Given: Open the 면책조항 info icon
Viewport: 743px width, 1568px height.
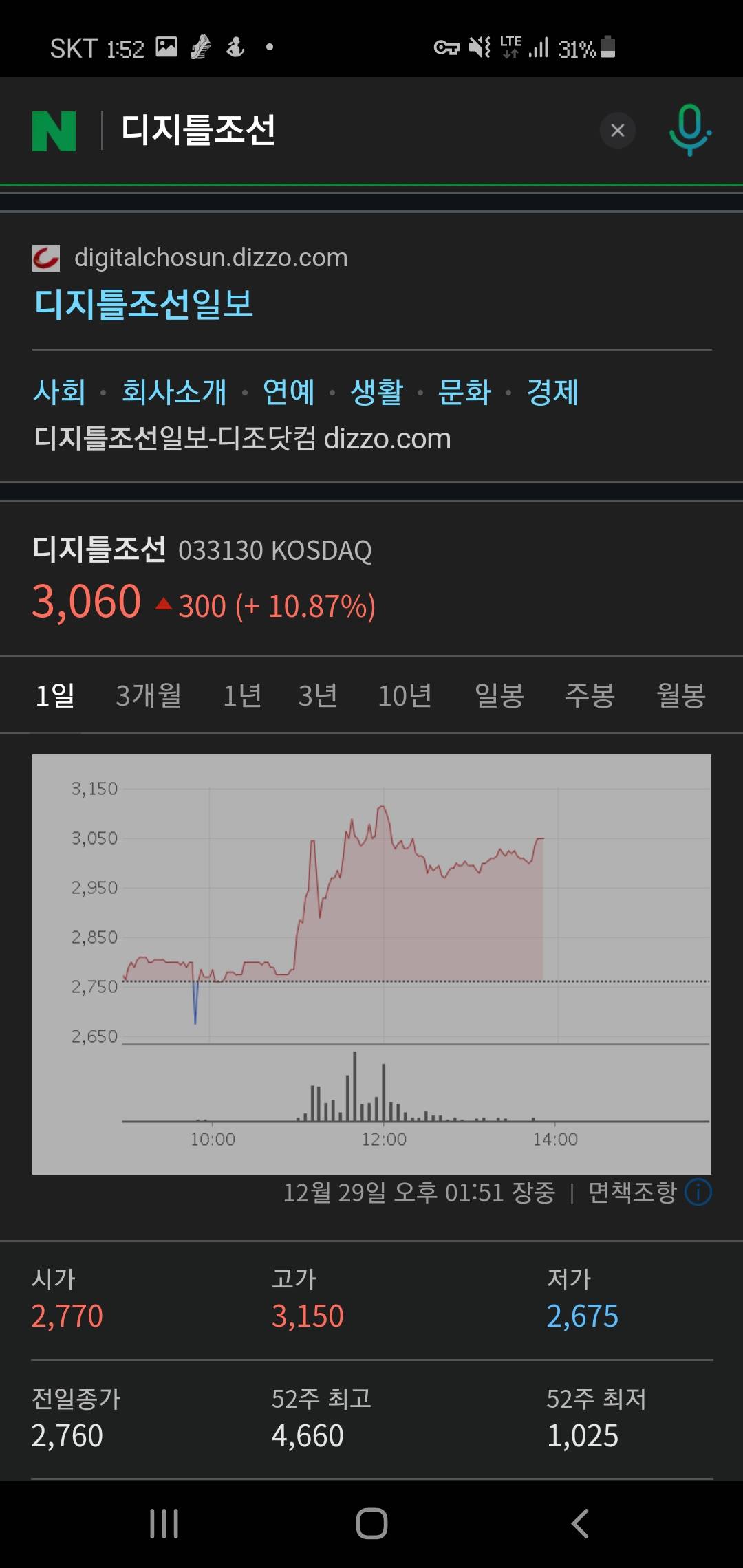Looking at the screenshot, I should [x=698, y=1192].
